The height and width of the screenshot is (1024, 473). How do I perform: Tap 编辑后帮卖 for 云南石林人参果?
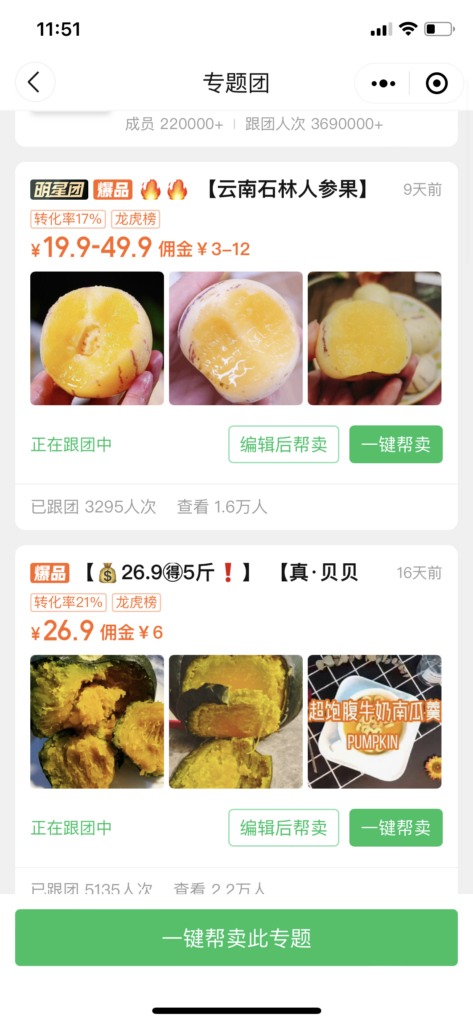click(x=284, y=445)
